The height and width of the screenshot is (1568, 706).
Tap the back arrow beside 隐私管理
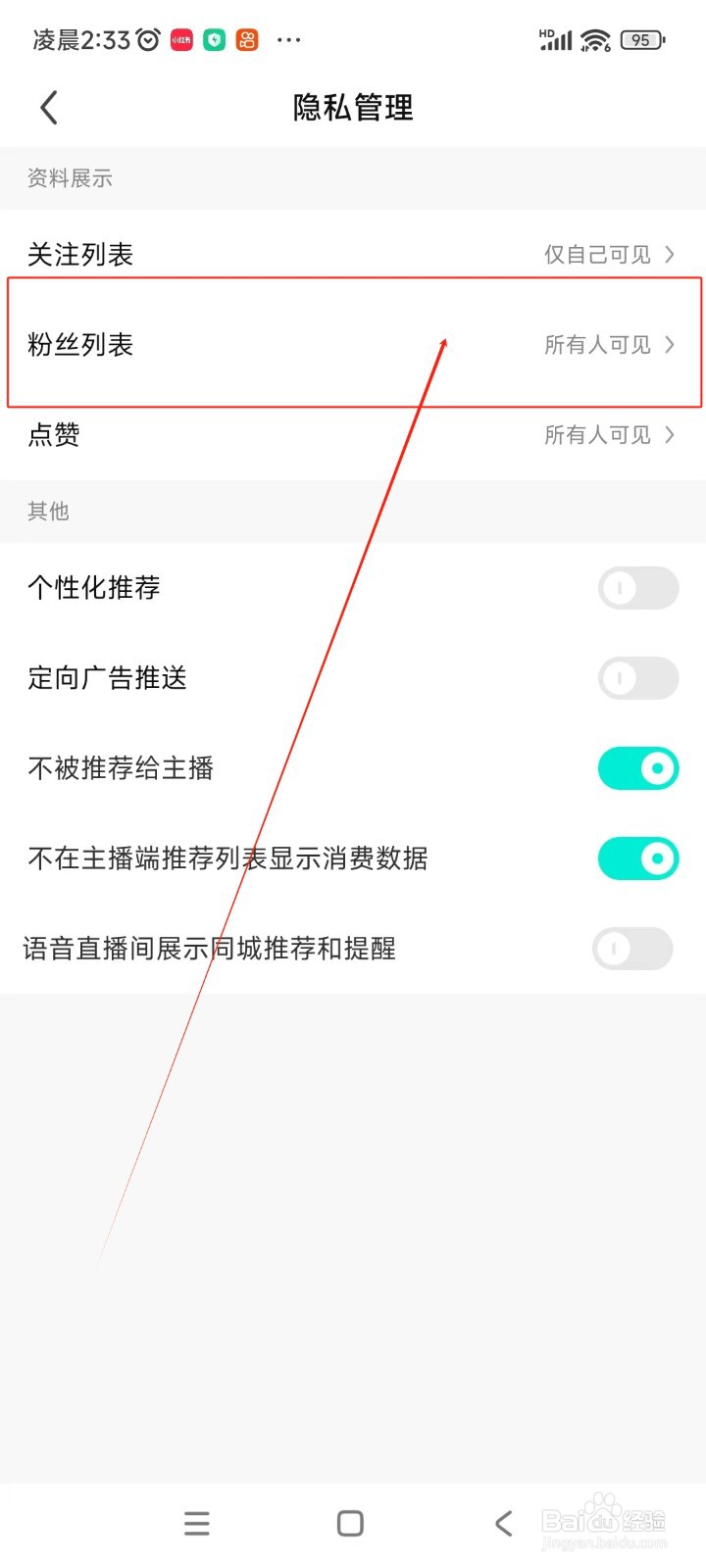click(x=48, y=108)
